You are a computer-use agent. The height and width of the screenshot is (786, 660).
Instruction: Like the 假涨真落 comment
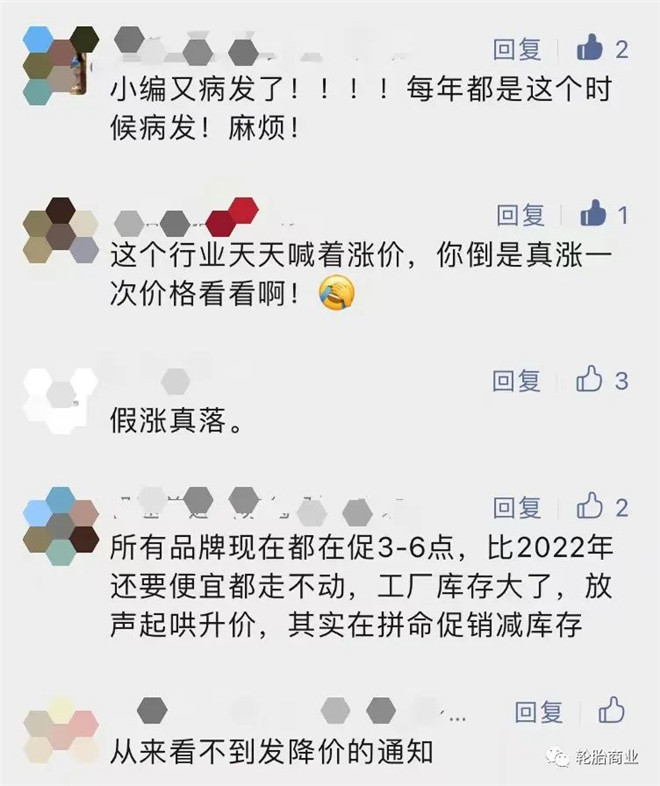(590, 379)
